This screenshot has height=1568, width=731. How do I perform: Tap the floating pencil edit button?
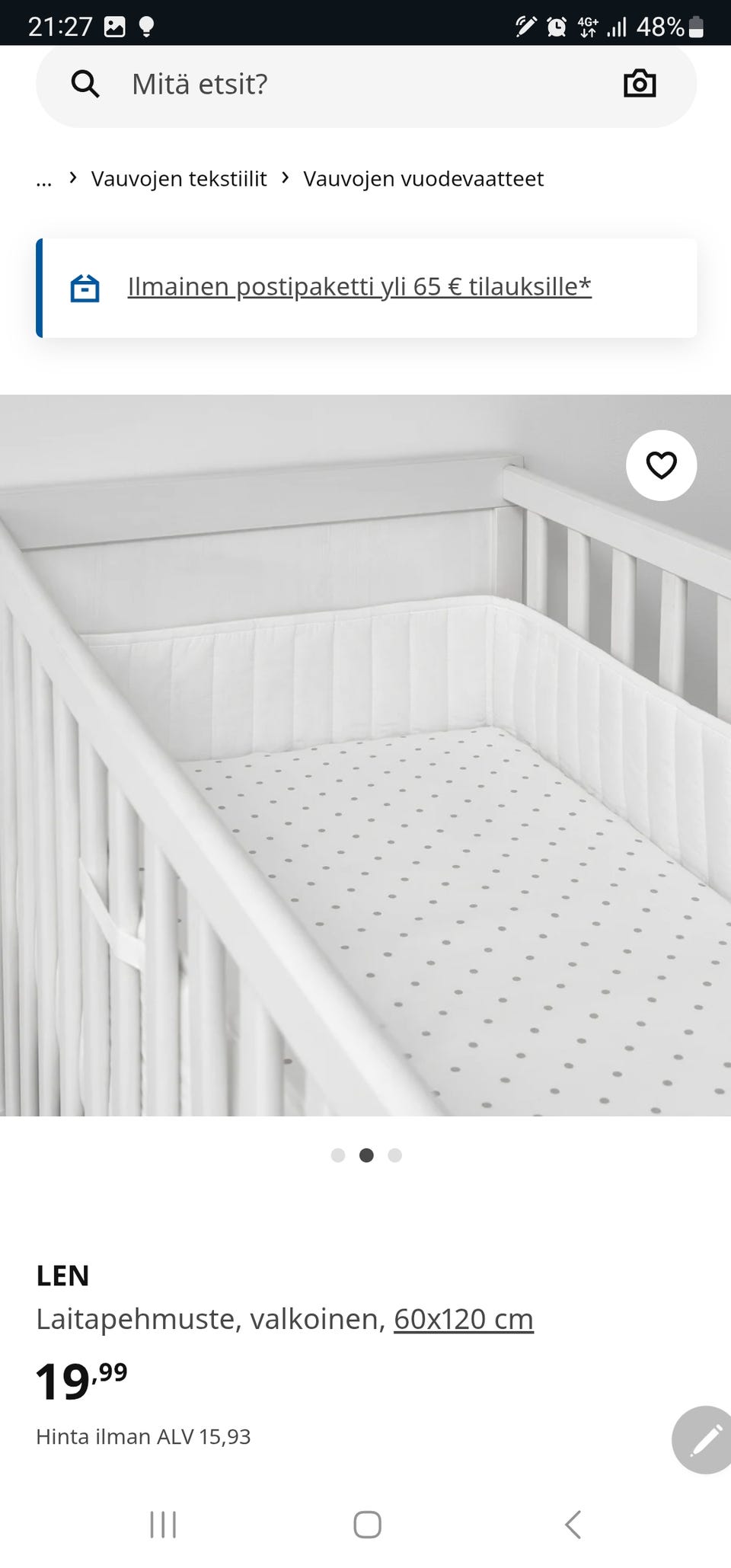(704, 1439)
